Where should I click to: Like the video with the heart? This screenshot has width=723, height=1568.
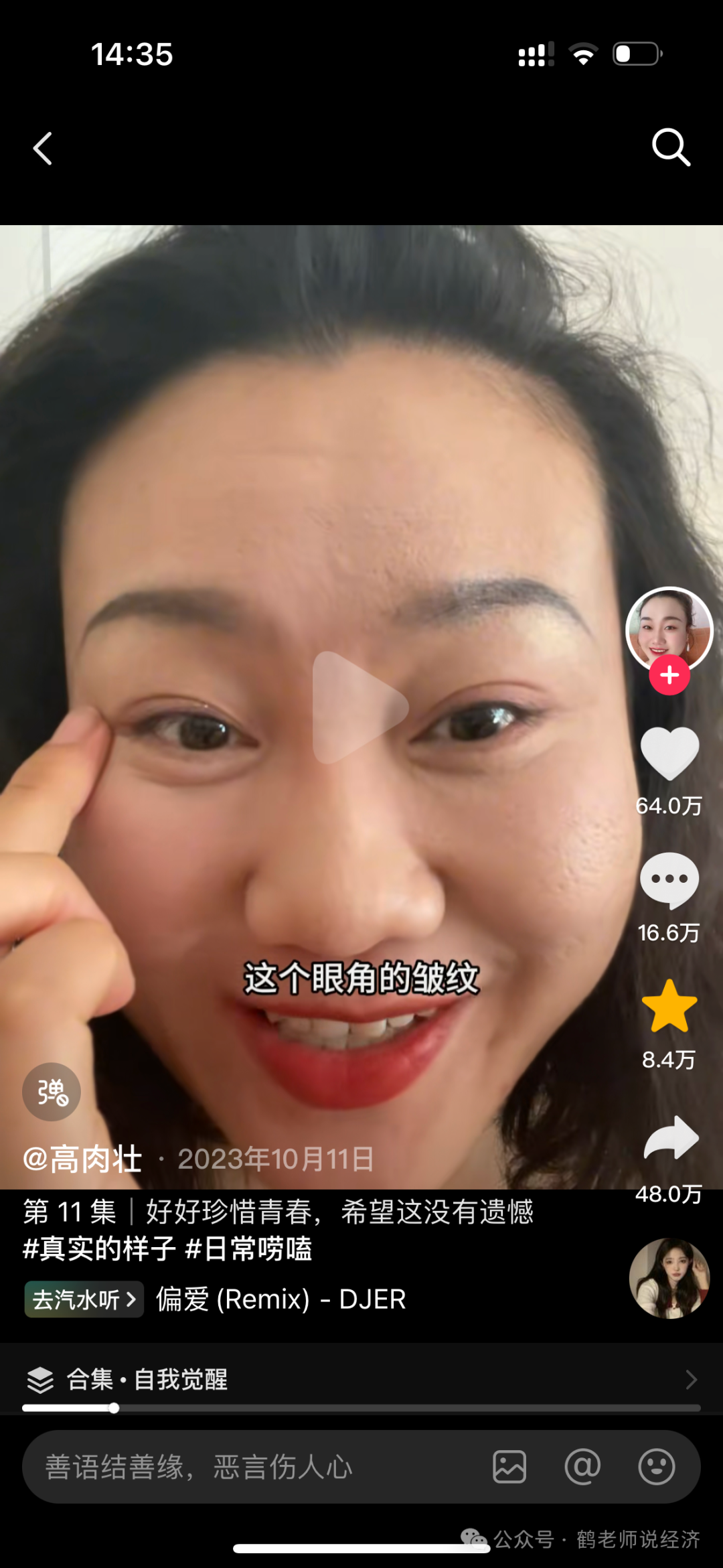coord(669,753)
